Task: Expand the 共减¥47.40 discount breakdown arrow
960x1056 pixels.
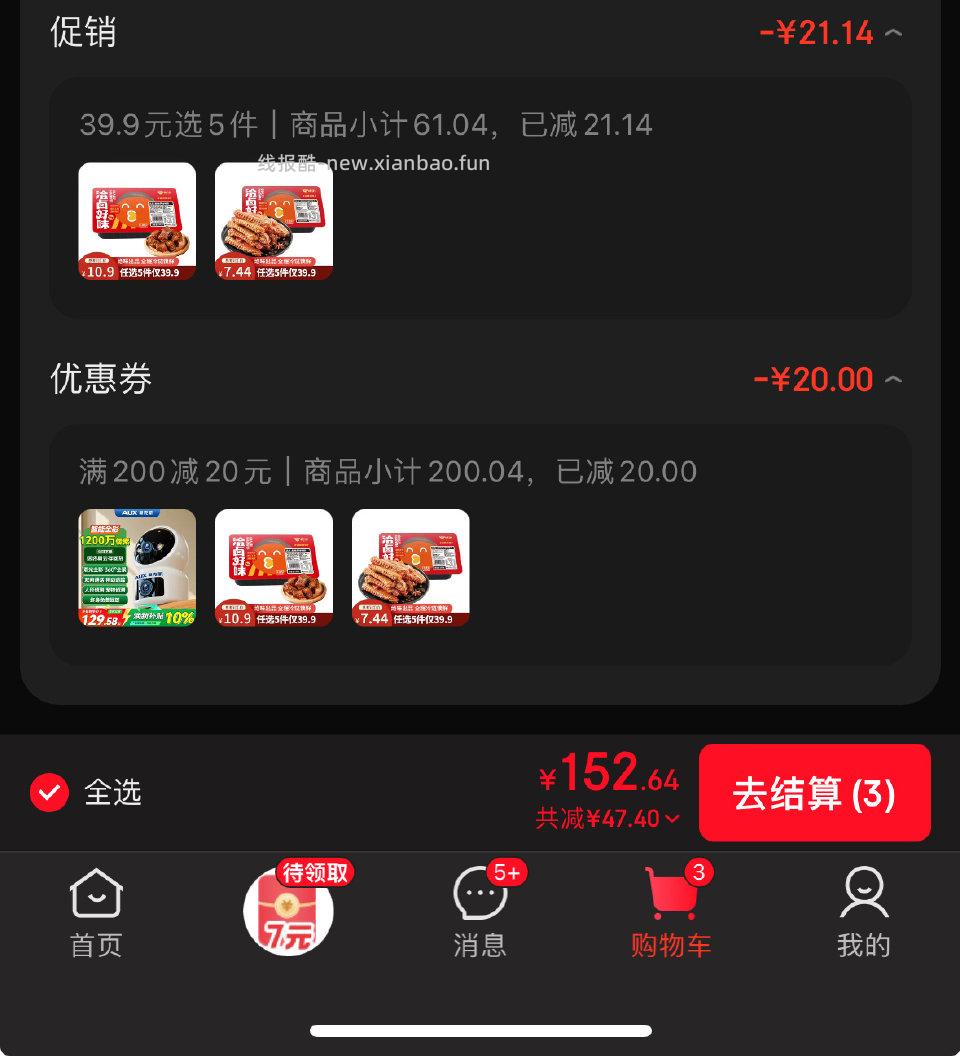Action: [x=672, y=818]
